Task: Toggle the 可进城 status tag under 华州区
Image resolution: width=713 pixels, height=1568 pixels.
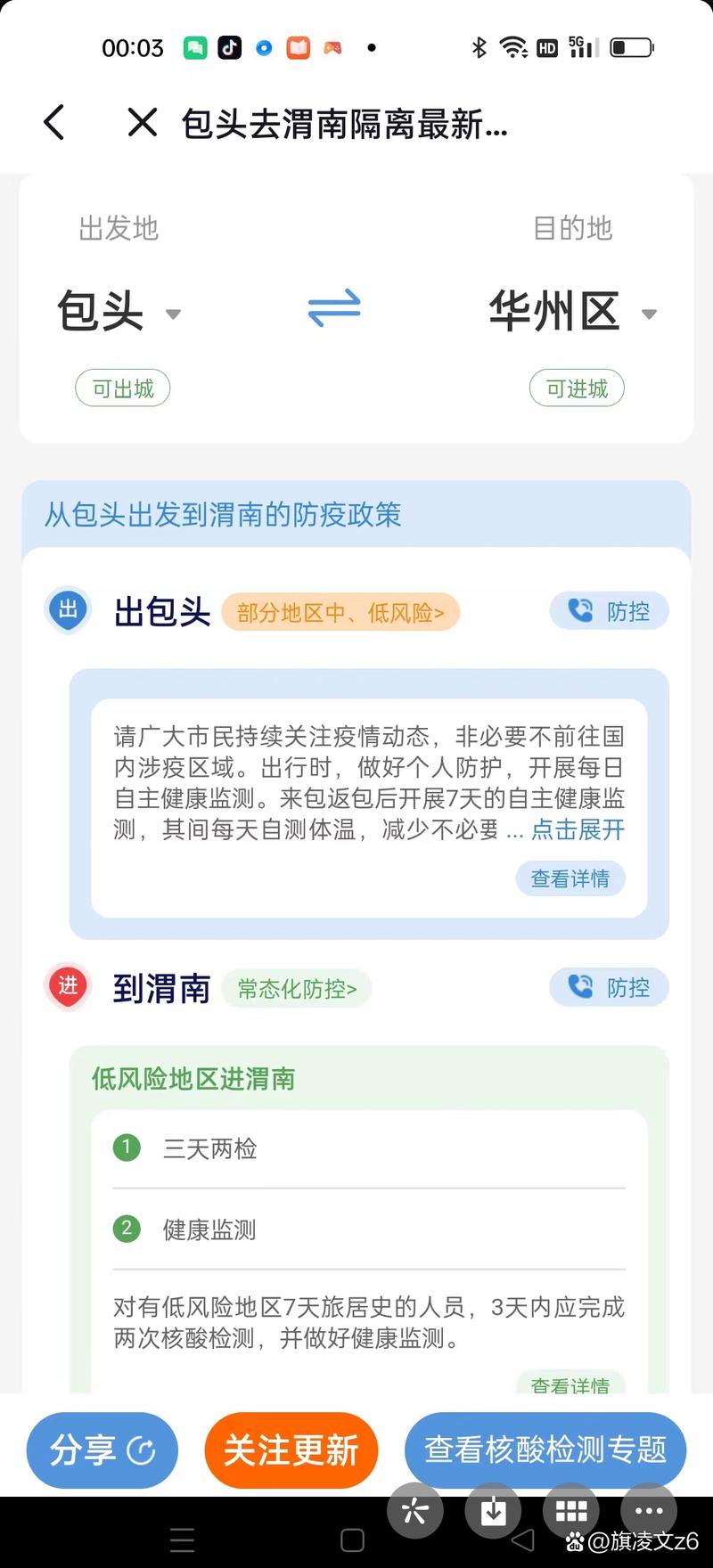Action: [x=577, y=388]
